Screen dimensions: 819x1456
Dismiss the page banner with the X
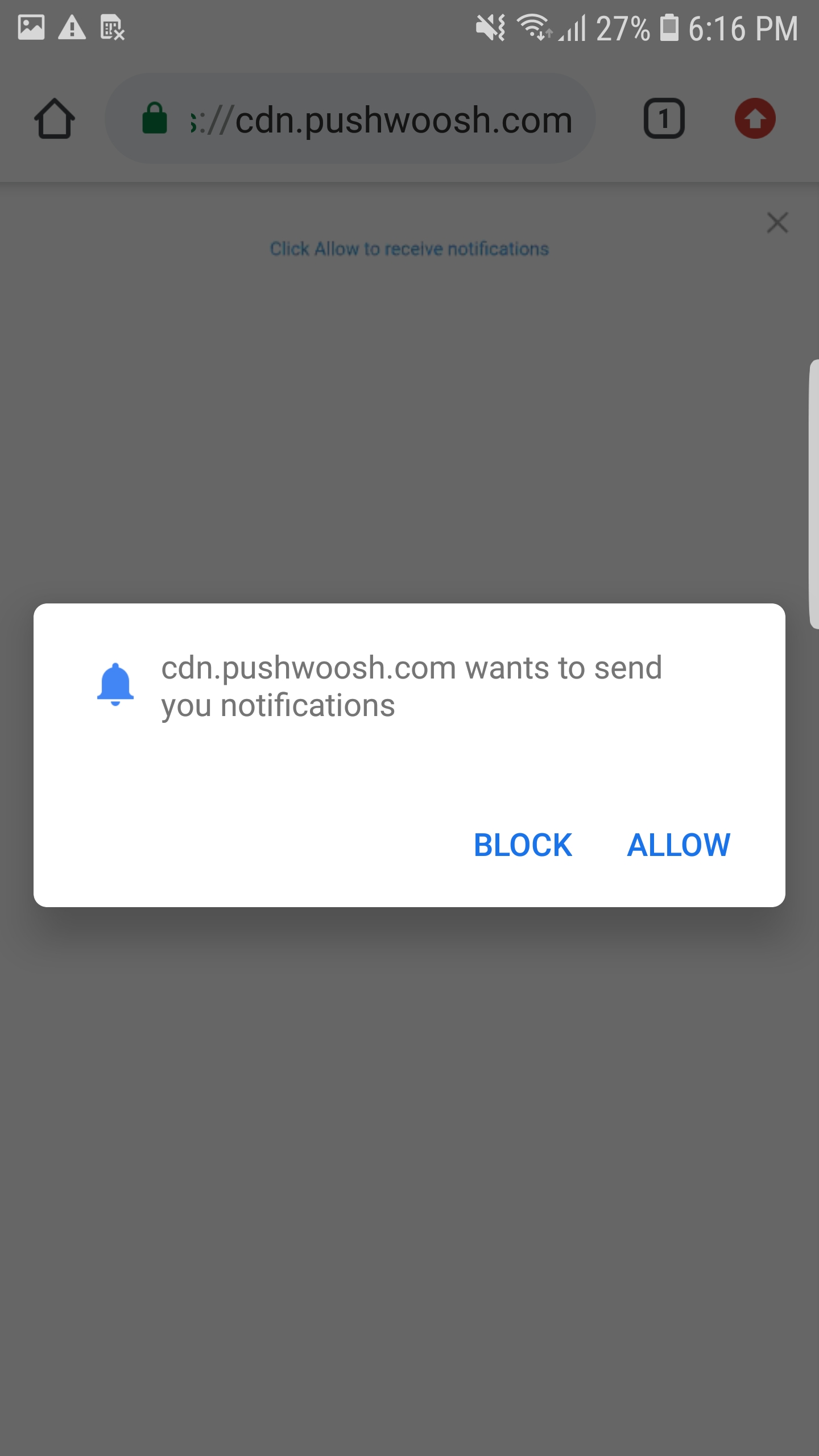coord(777,223)
